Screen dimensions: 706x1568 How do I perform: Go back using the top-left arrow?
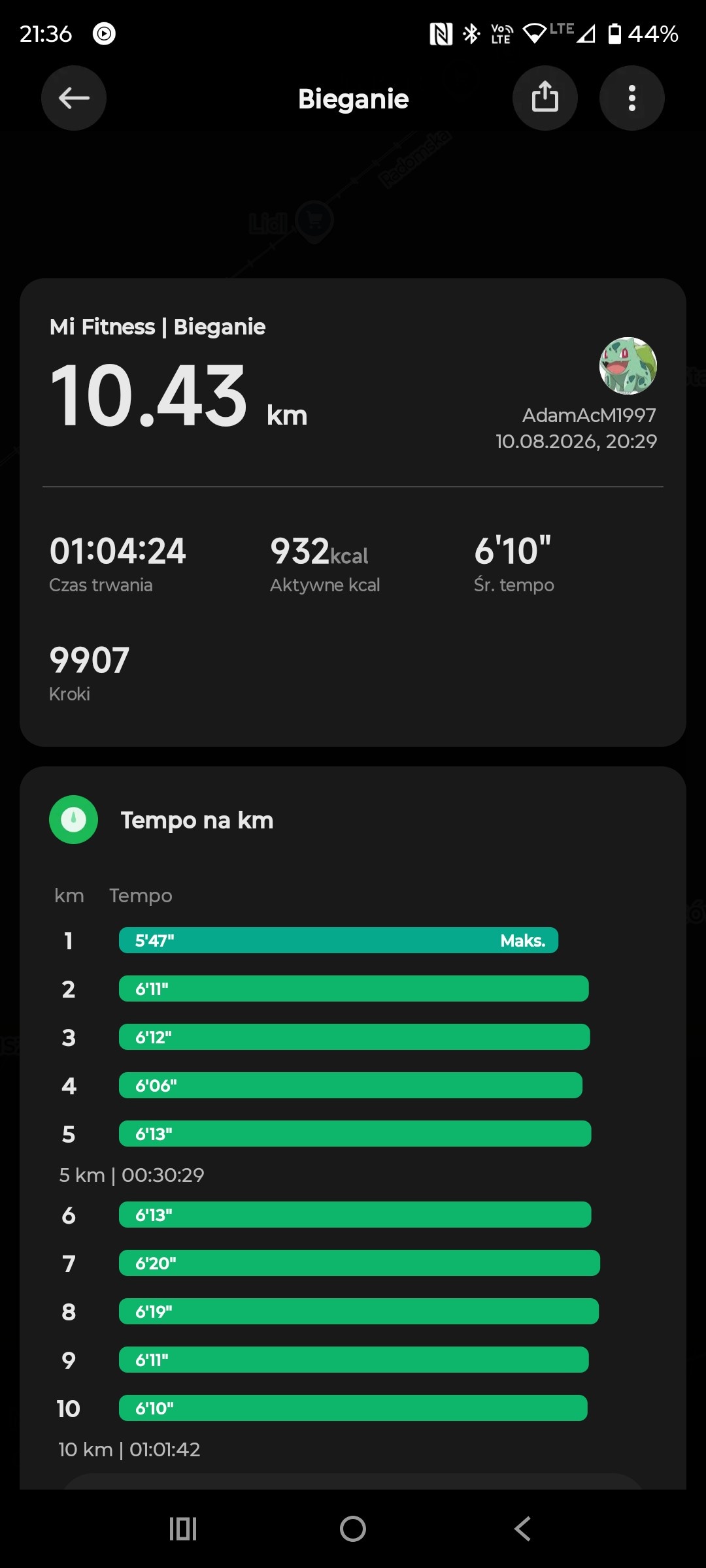74,98
